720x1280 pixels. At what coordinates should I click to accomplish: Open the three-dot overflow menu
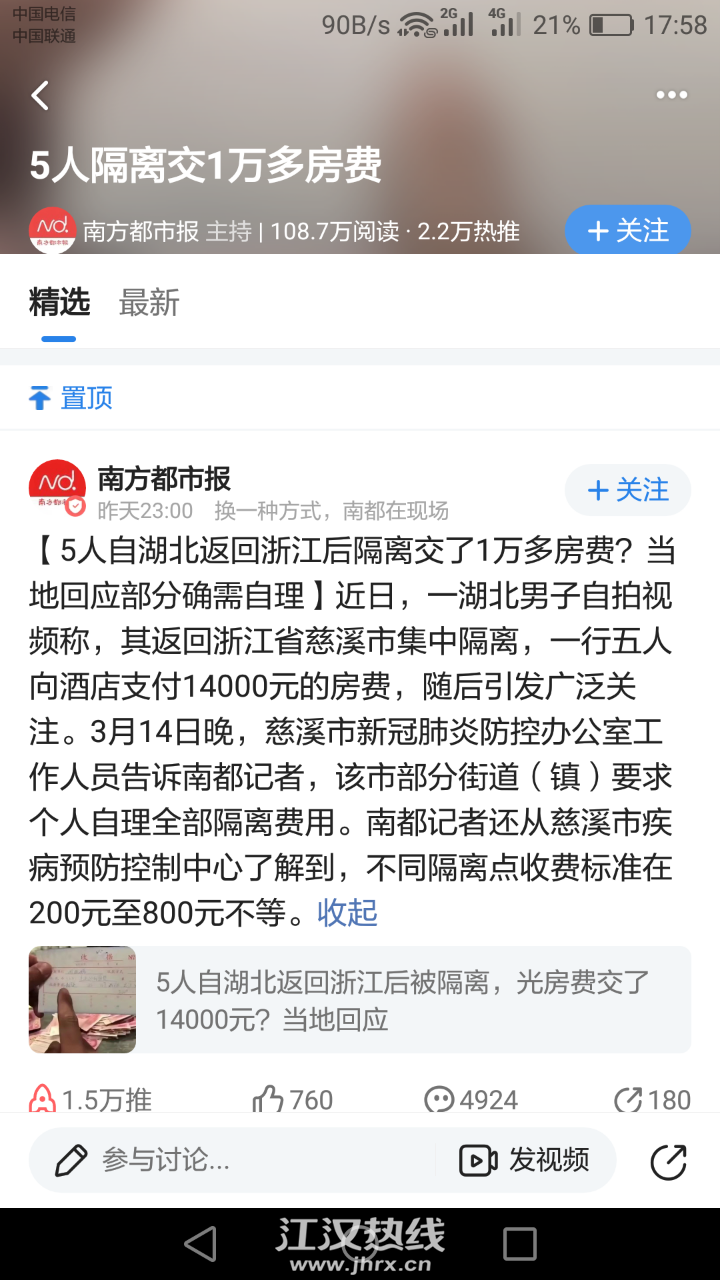coord(672,96)
